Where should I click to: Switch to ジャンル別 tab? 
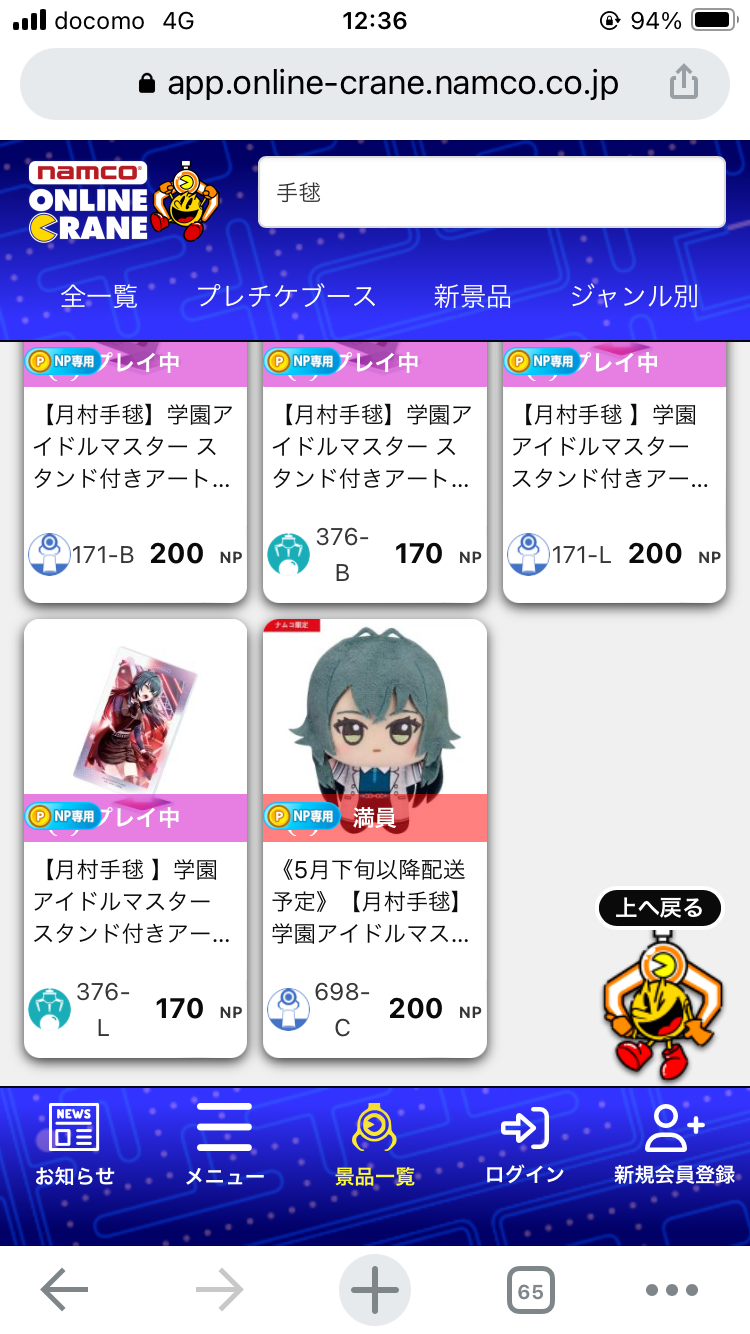[634, 296]
